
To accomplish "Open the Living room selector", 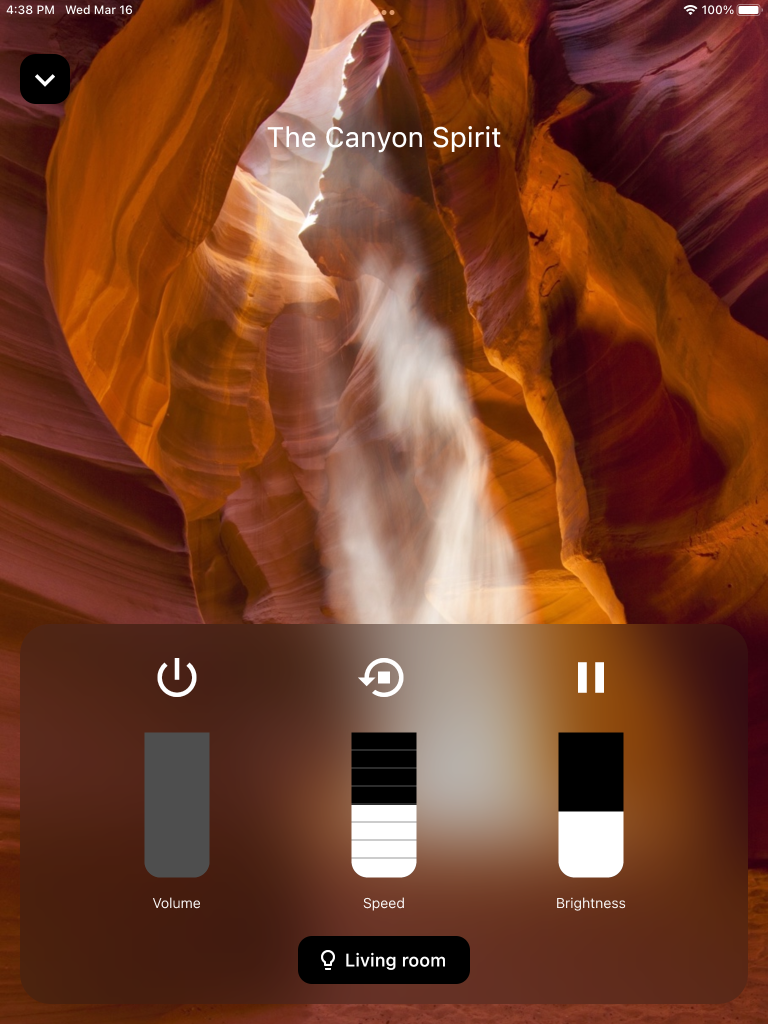I will click(384, 960).
